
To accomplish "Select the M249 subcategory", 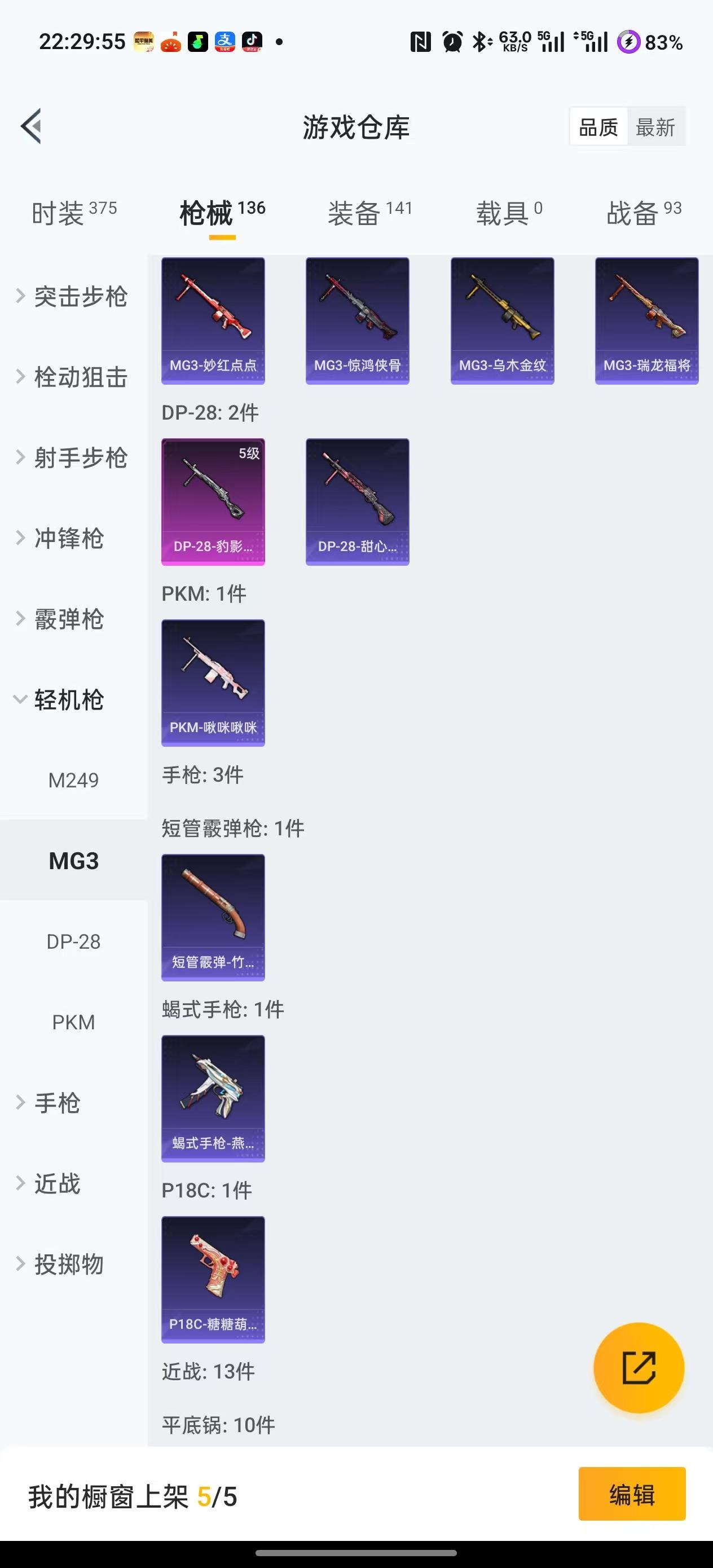I will pos(74,779).
